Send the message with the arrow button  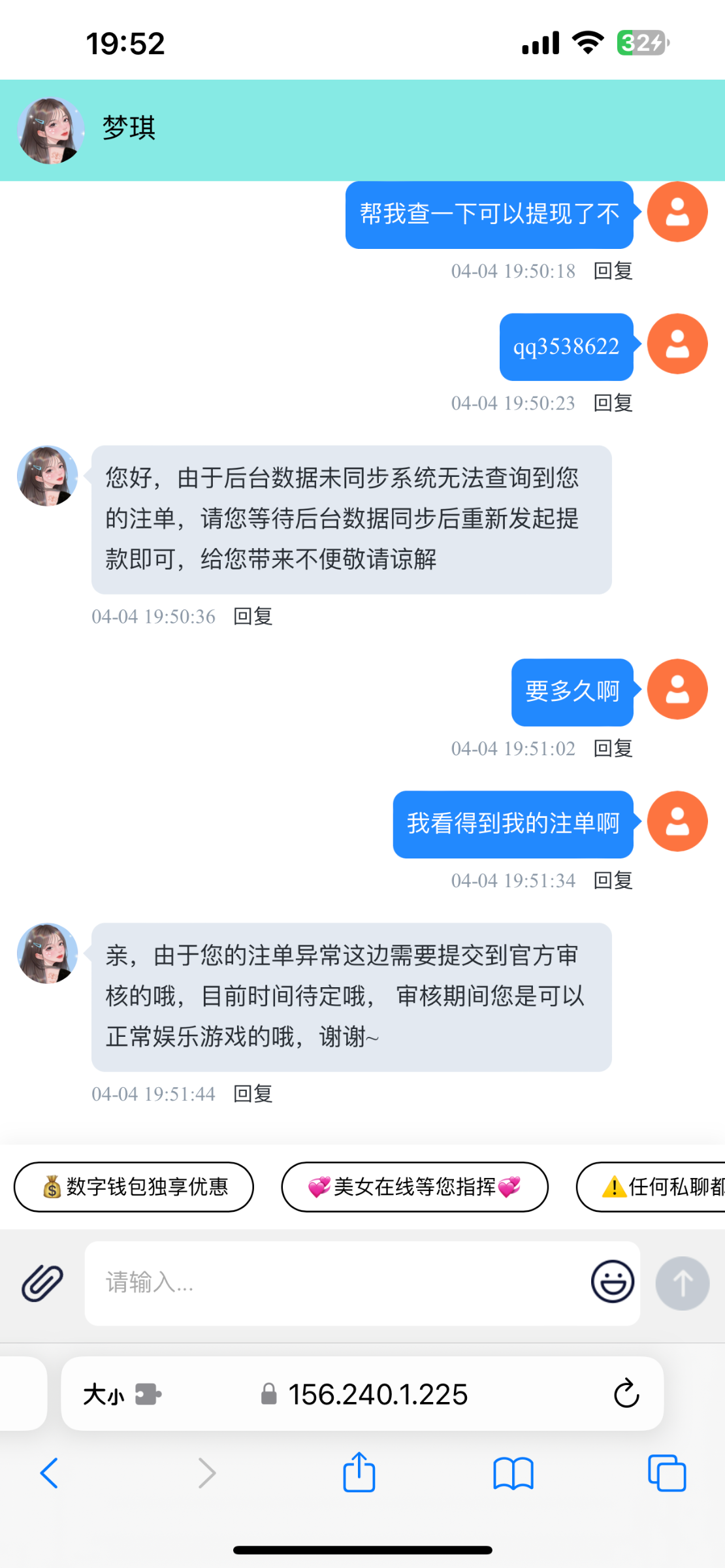[683, 1283]
